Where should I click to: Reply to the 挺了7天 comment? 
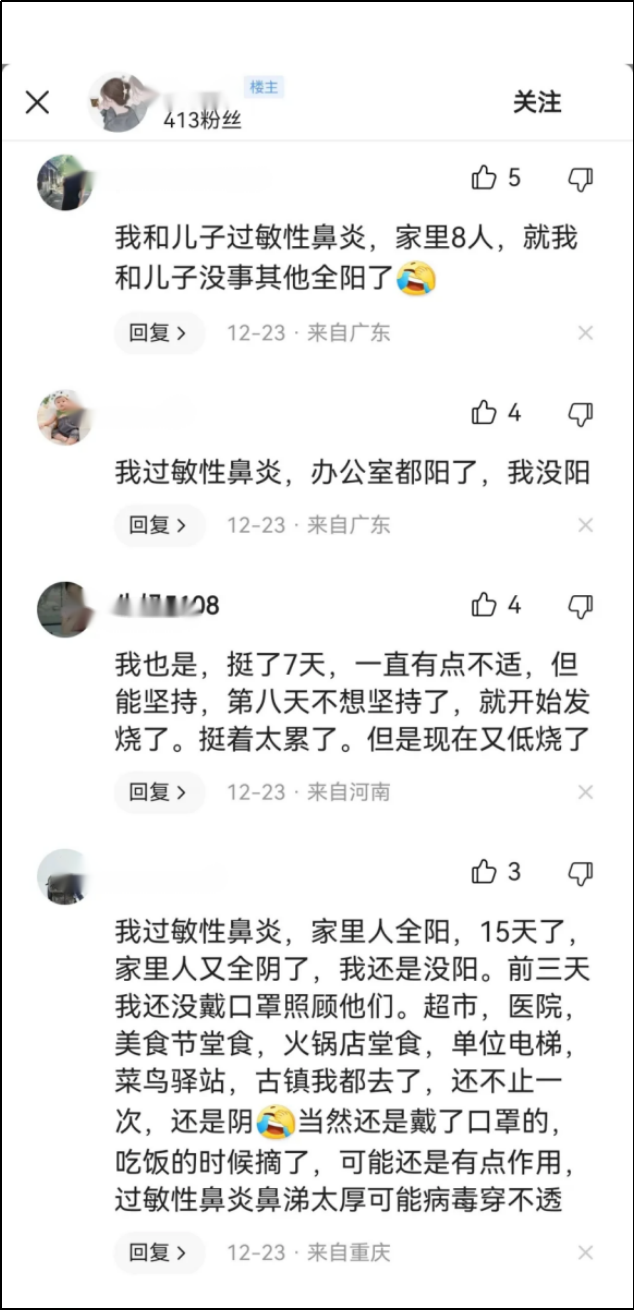[x=157, y=792]
